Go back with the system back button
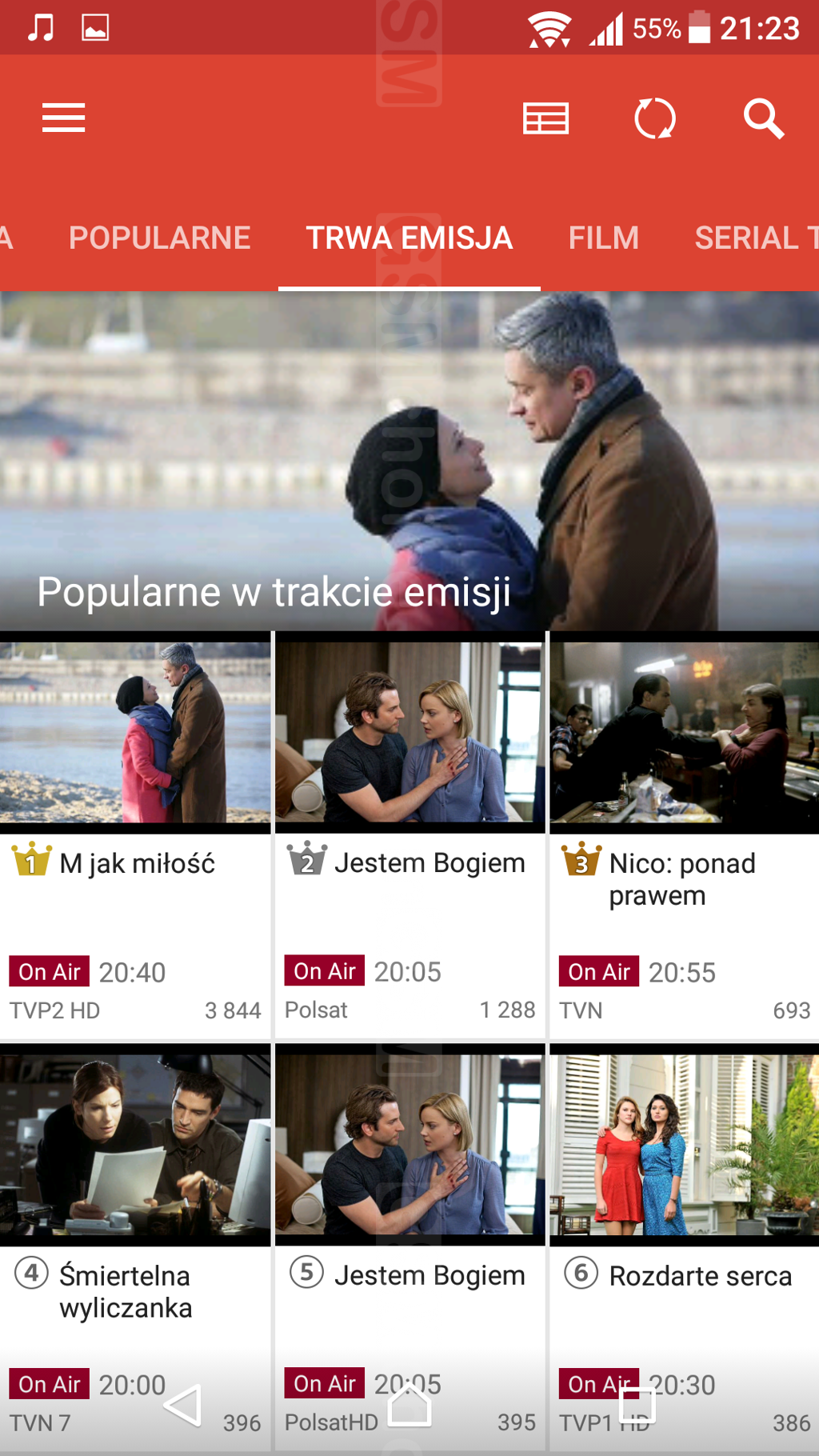The height and width of the screenshot is (1456, 819). coord(183,1406)
